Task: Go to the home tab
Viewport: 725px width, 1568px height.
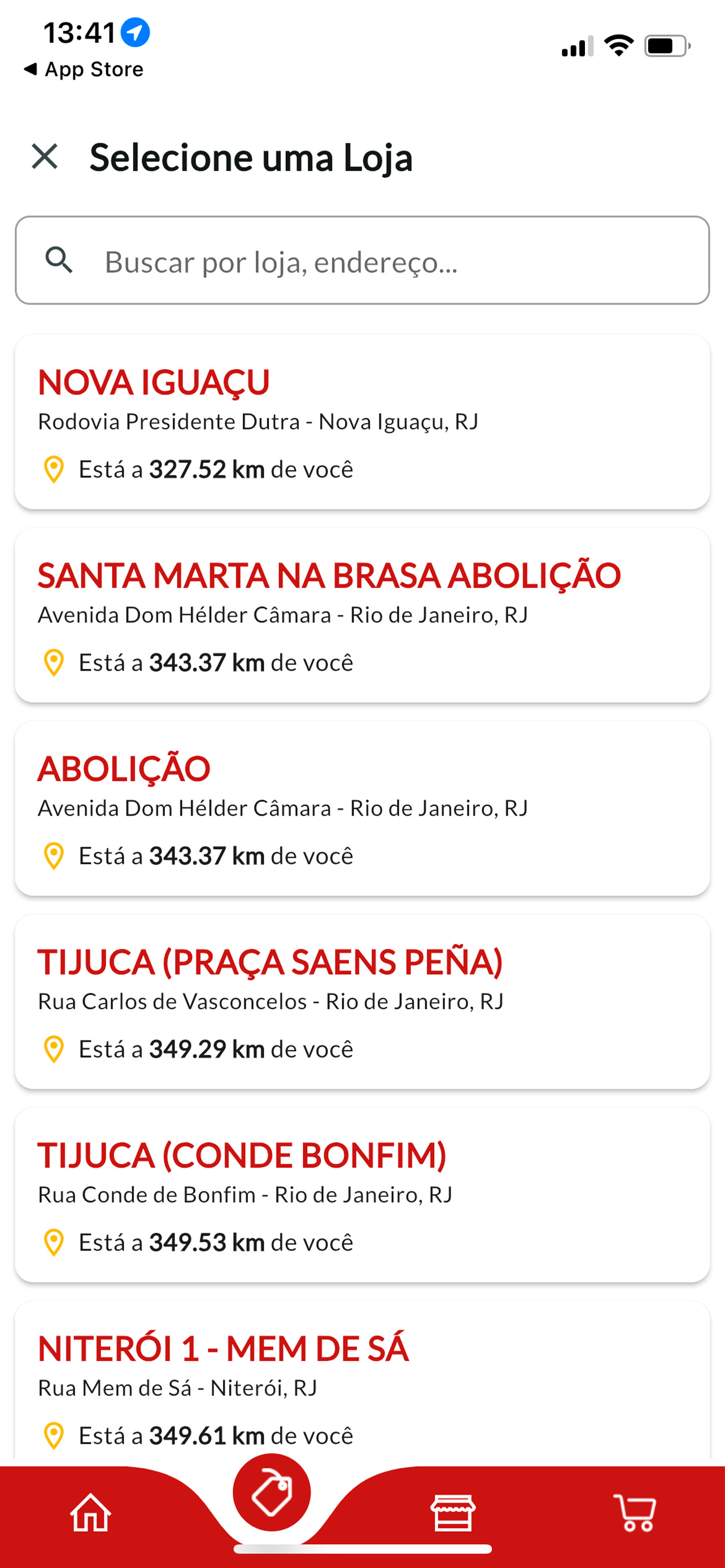Action: click(x=91, y=1512)
